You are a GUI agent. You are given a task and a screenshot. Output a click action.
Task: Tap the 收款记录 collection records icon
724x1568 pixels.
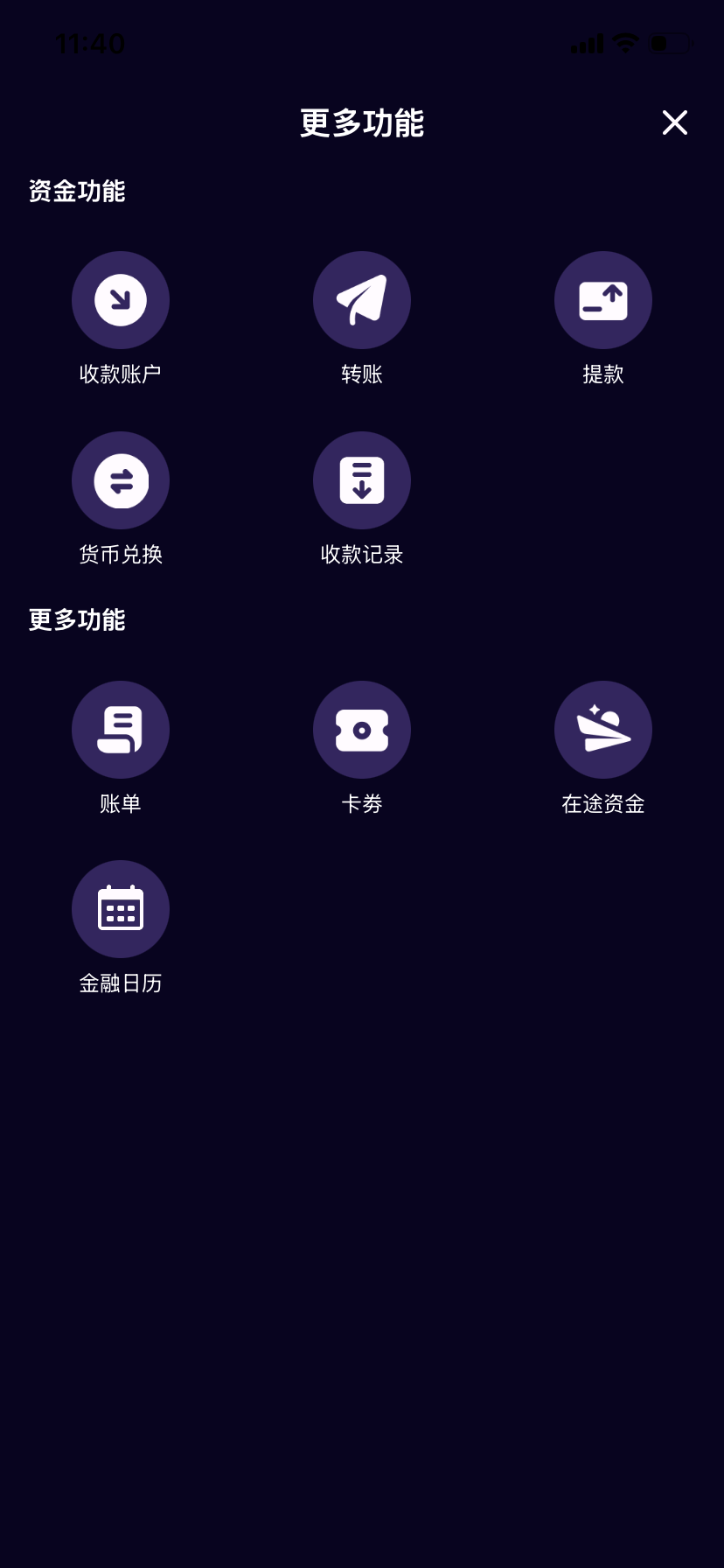[361, 479]
